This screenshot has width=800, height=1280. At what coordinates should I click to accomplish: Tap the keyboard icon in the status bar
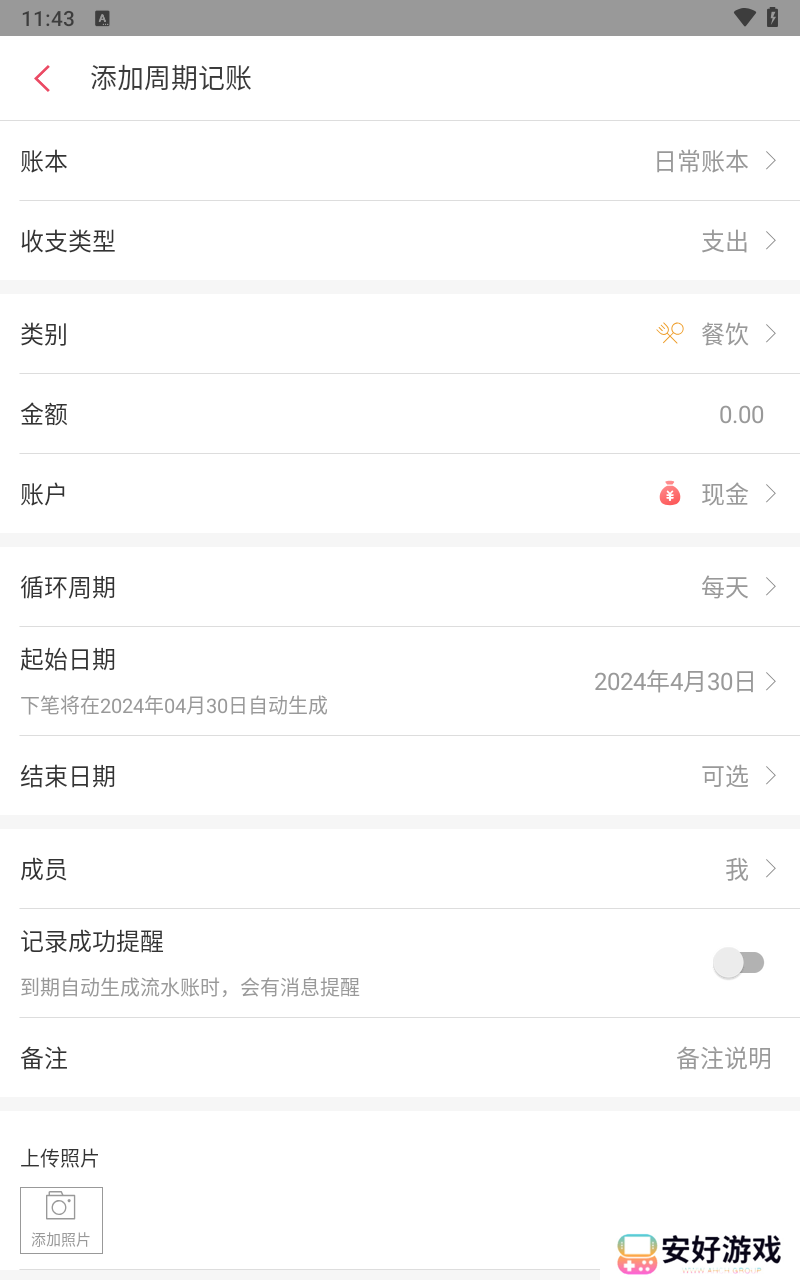[x=101, y=18]
